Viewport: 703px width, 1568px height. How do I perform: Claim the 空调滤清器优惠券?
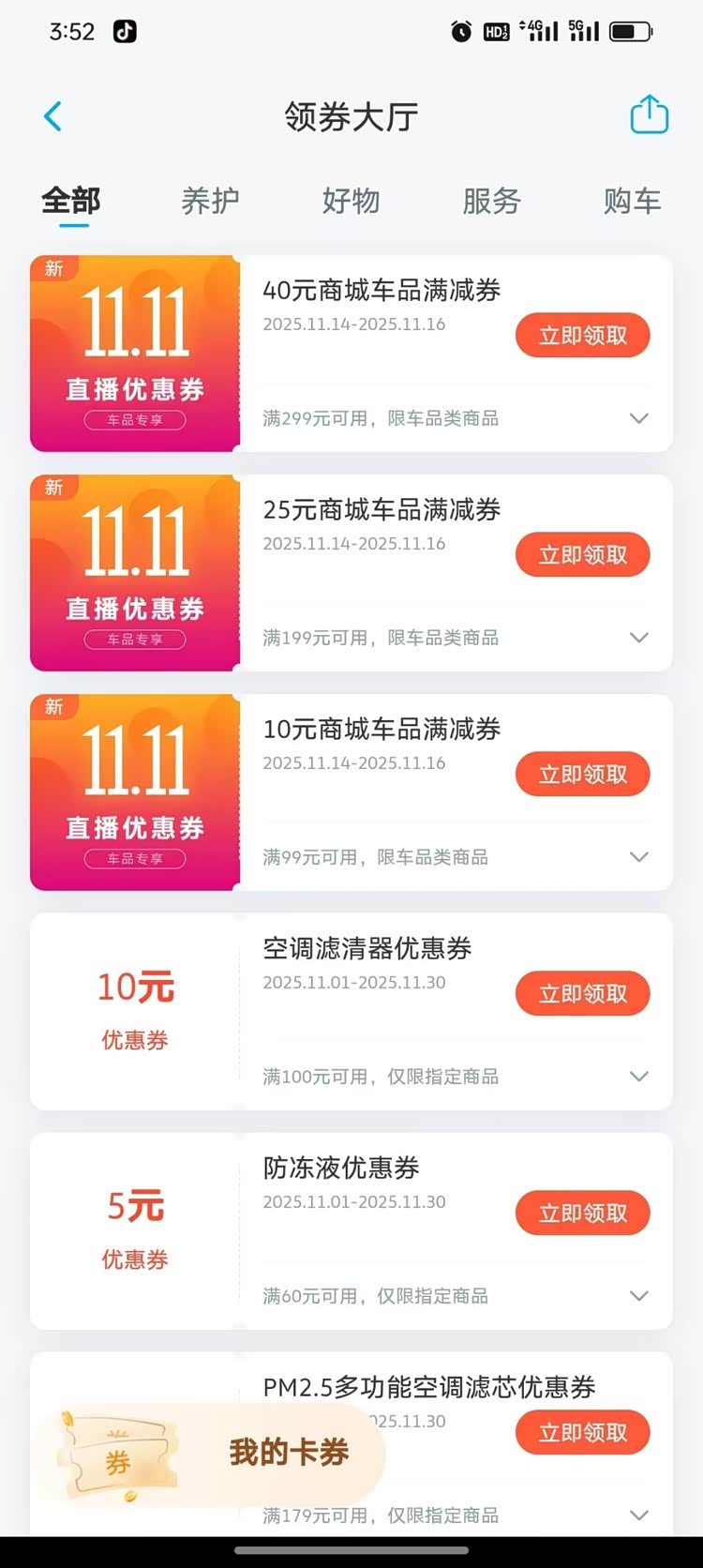582,994
